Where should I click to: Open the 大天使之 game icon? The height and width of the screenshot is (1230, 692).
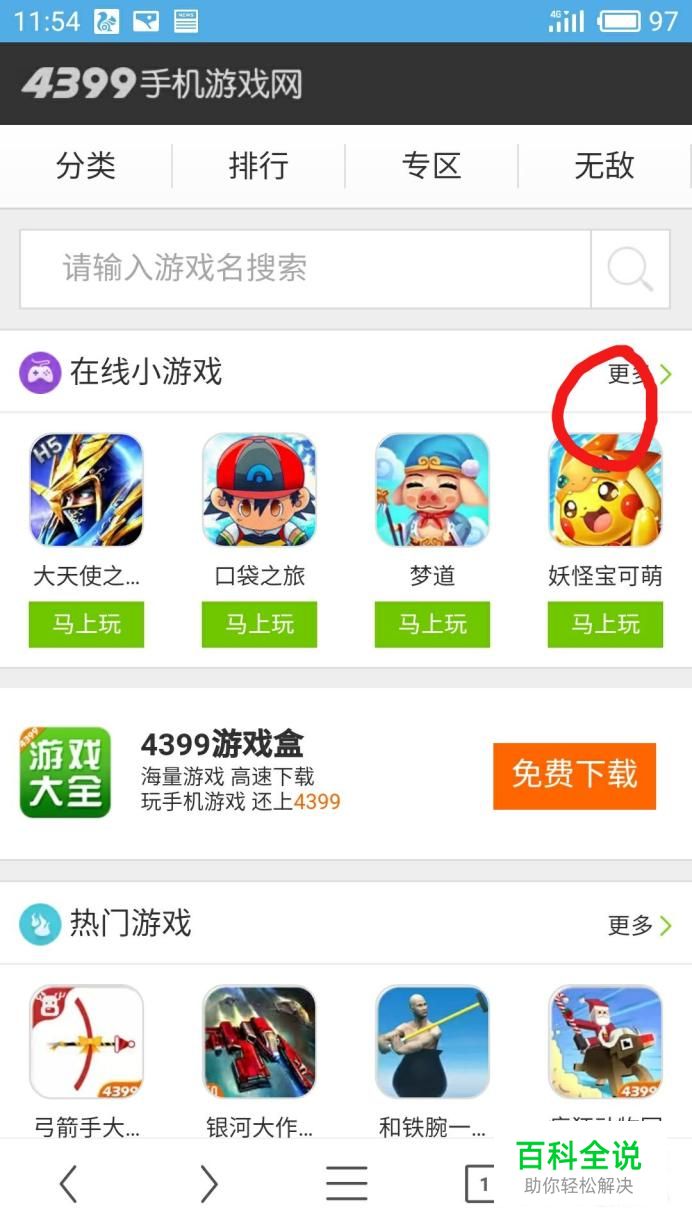86,490
